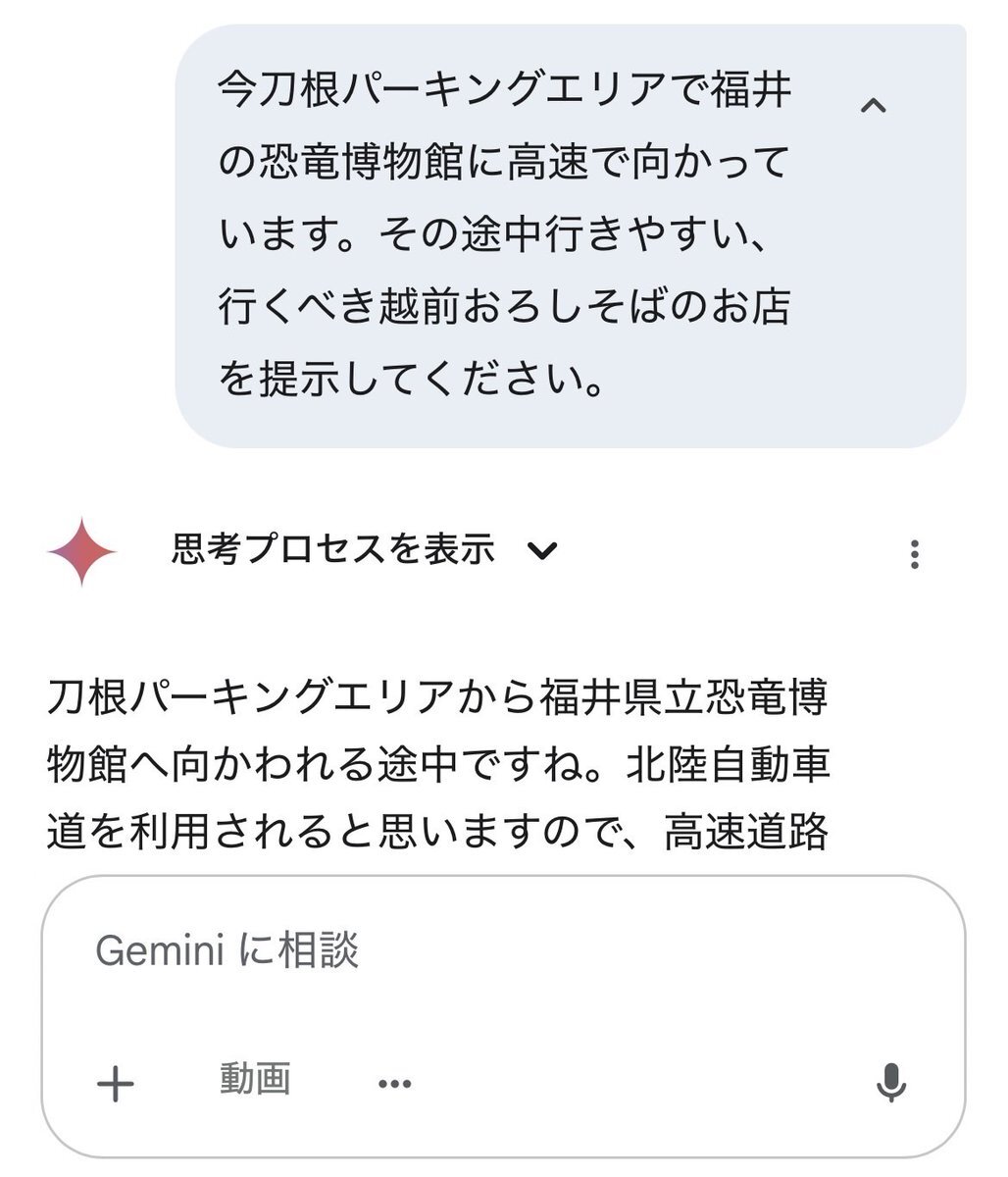Start voice input with the microphone
This screenshot has width=1008, height=1177.
890,1083
